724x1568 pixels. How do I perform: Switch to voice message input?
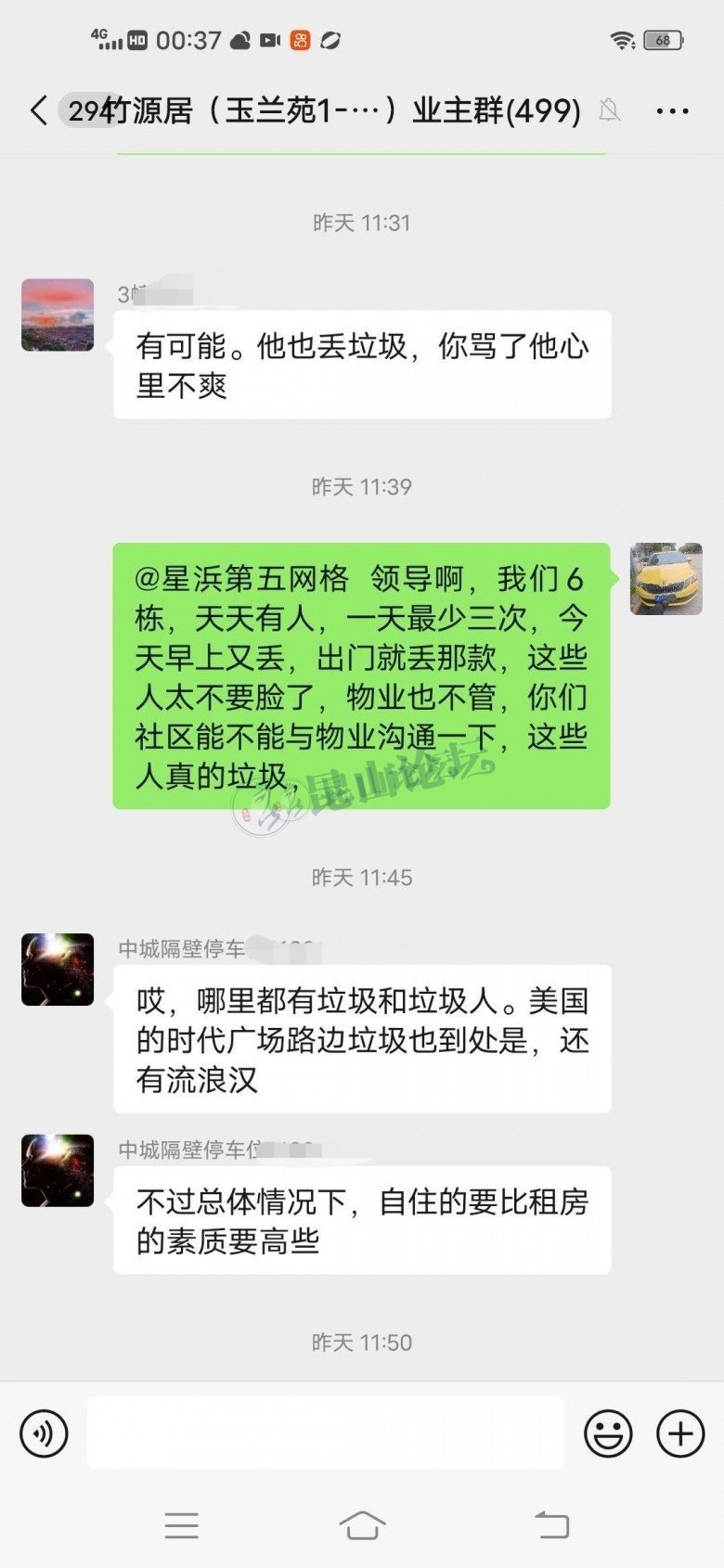(x=44, y=1433)
